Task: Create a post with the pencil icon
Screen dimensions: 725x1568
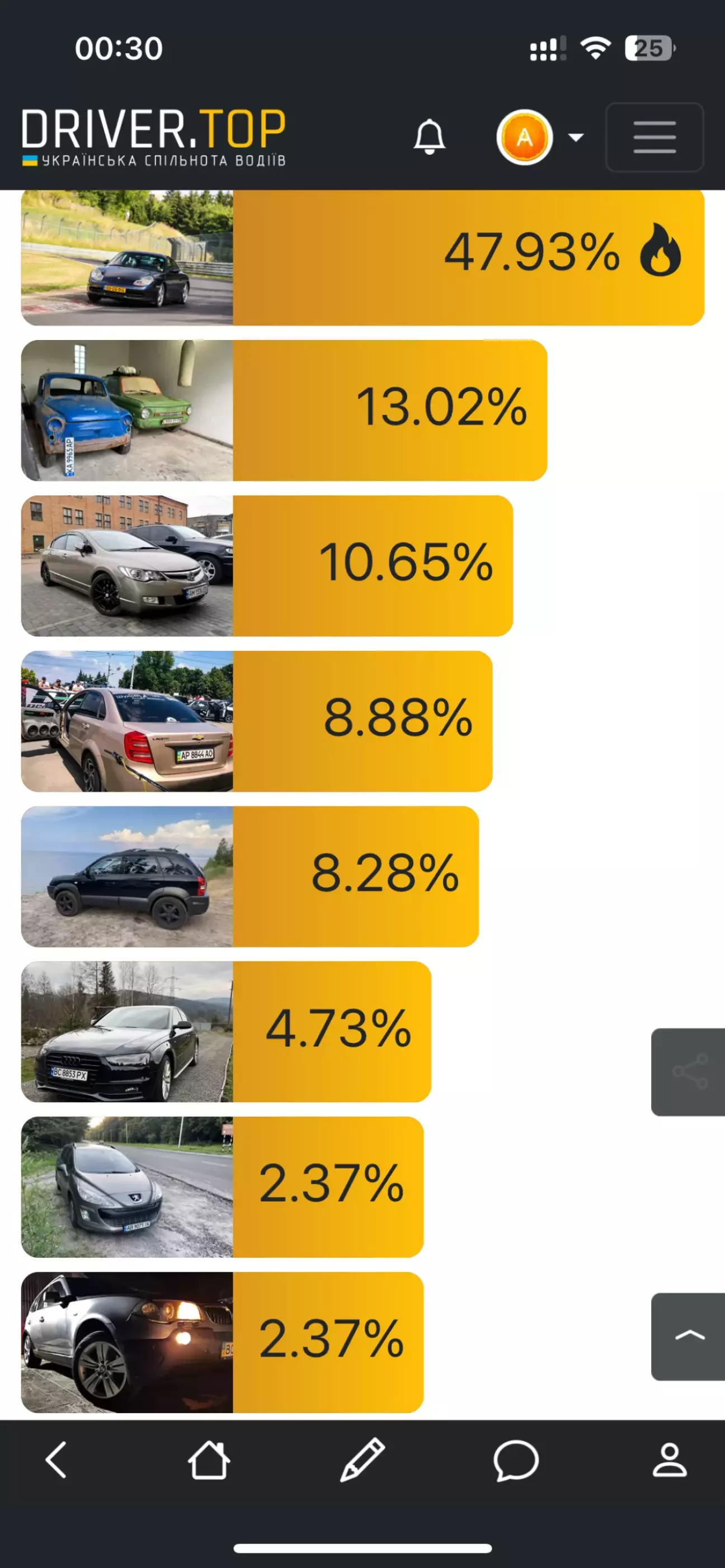Action: 362,1460
